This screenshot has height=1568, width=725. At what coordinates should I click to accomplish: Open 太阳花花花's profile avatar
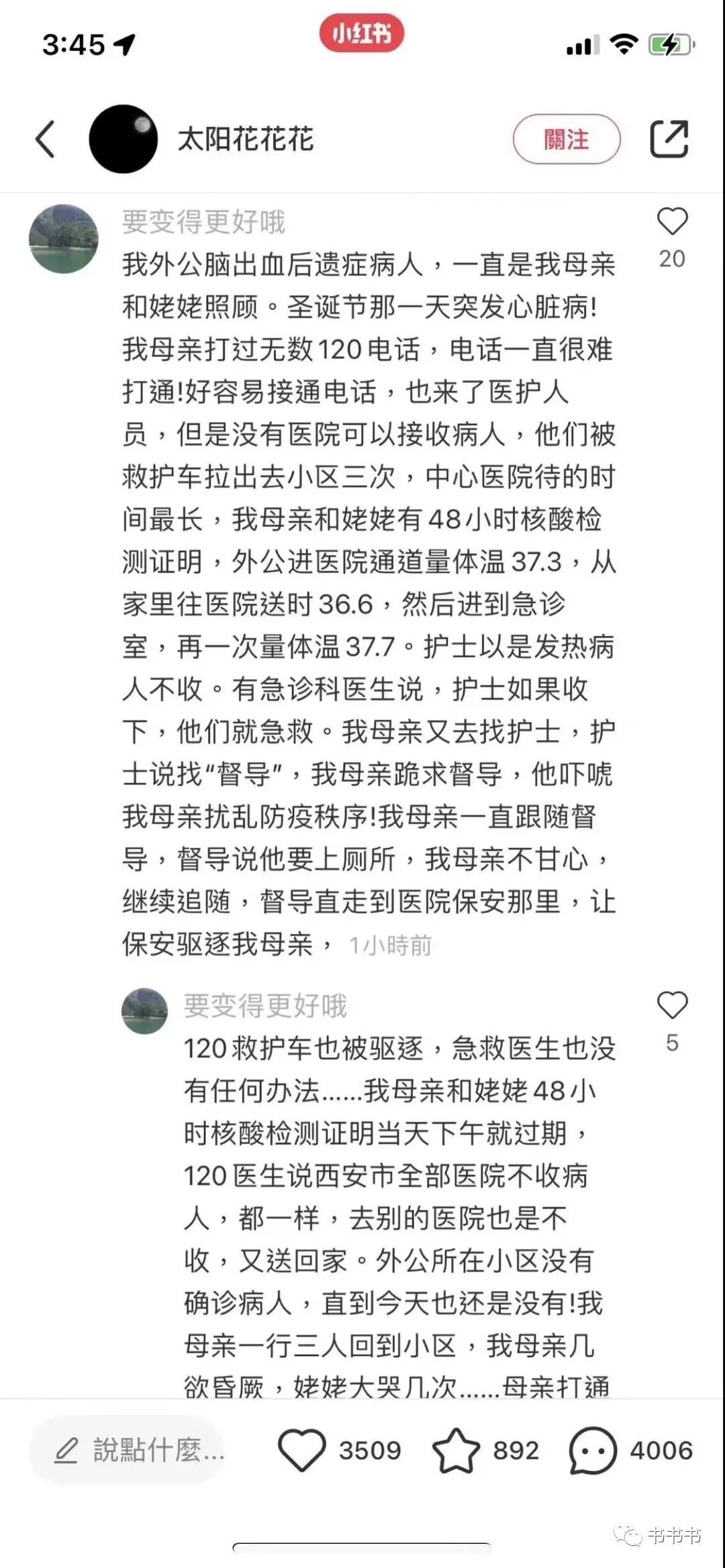click(x=123, y=139)
